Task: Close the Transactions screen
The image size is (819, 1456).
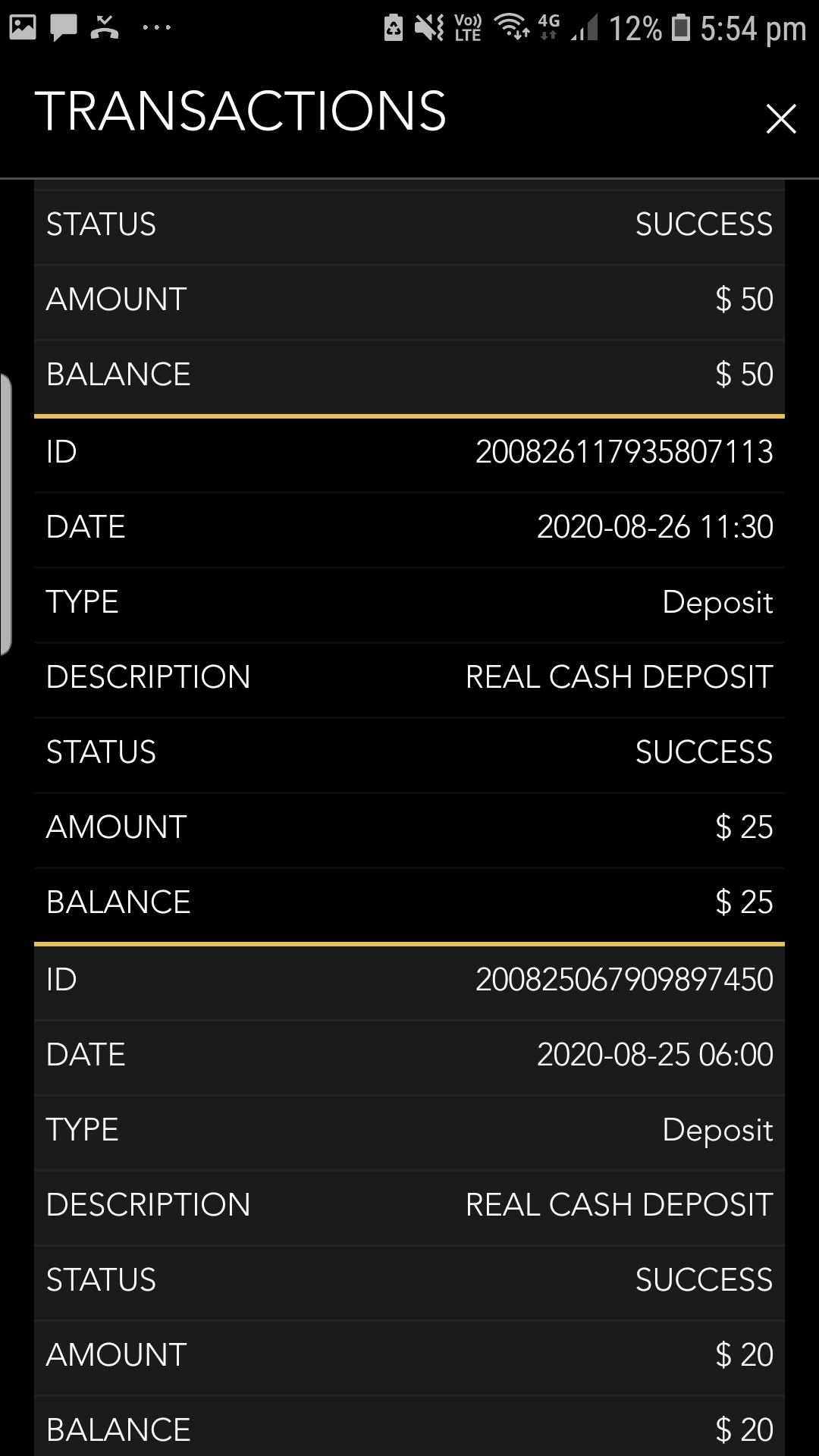Action: [780, 119]
